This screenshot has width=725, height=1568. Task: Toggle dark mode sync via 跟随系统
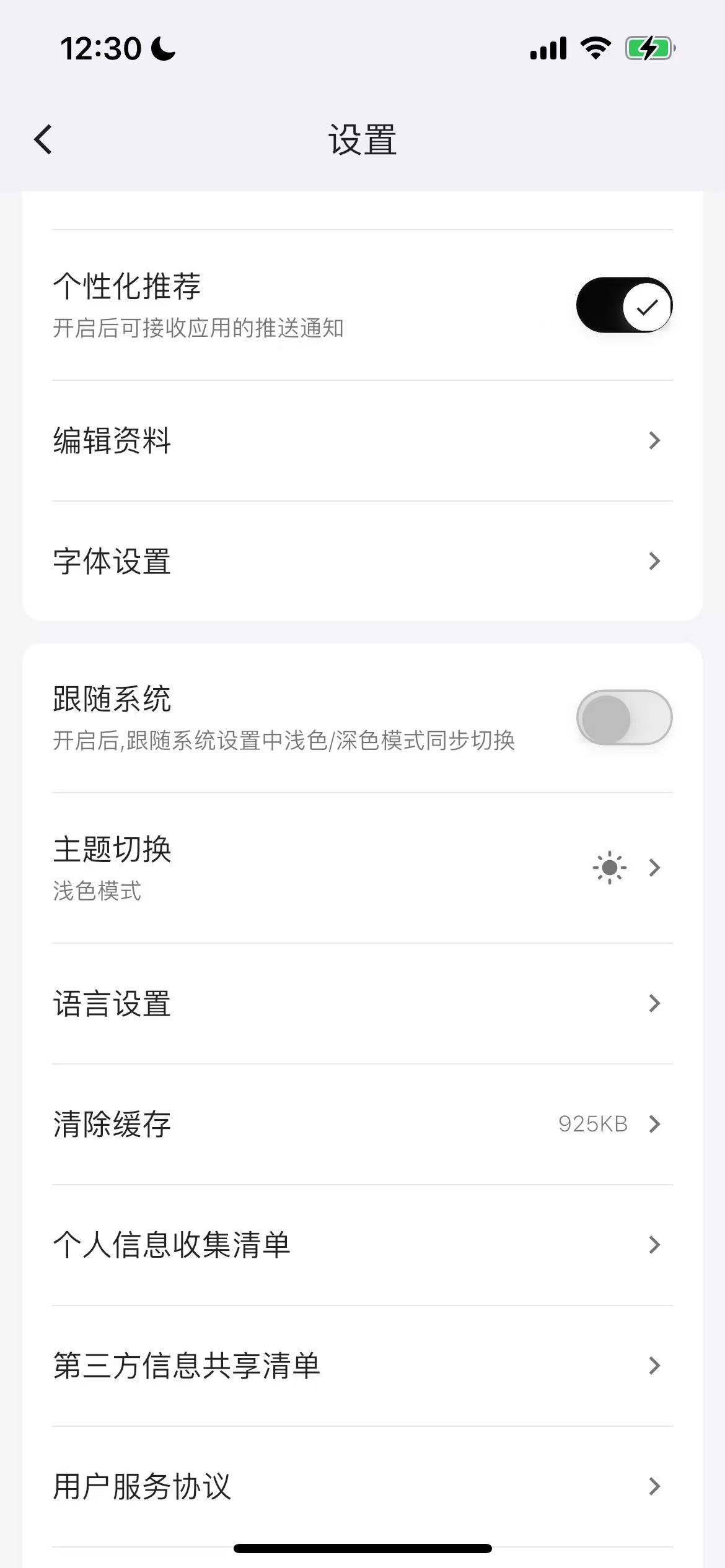(623, 716)
